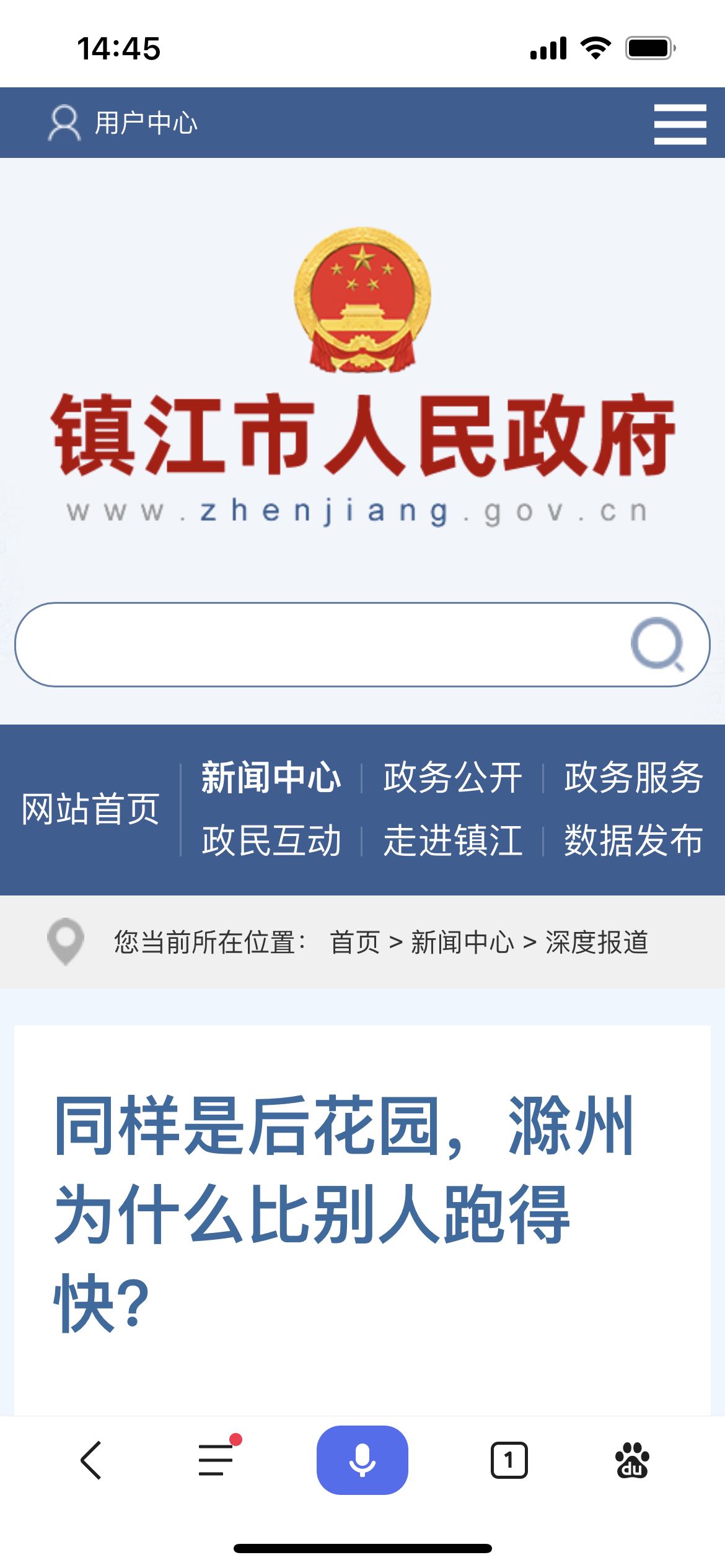Viewport: 725px width, 1568px height.
Task: Open the hamburger menu
Action: tap(680, 124)
